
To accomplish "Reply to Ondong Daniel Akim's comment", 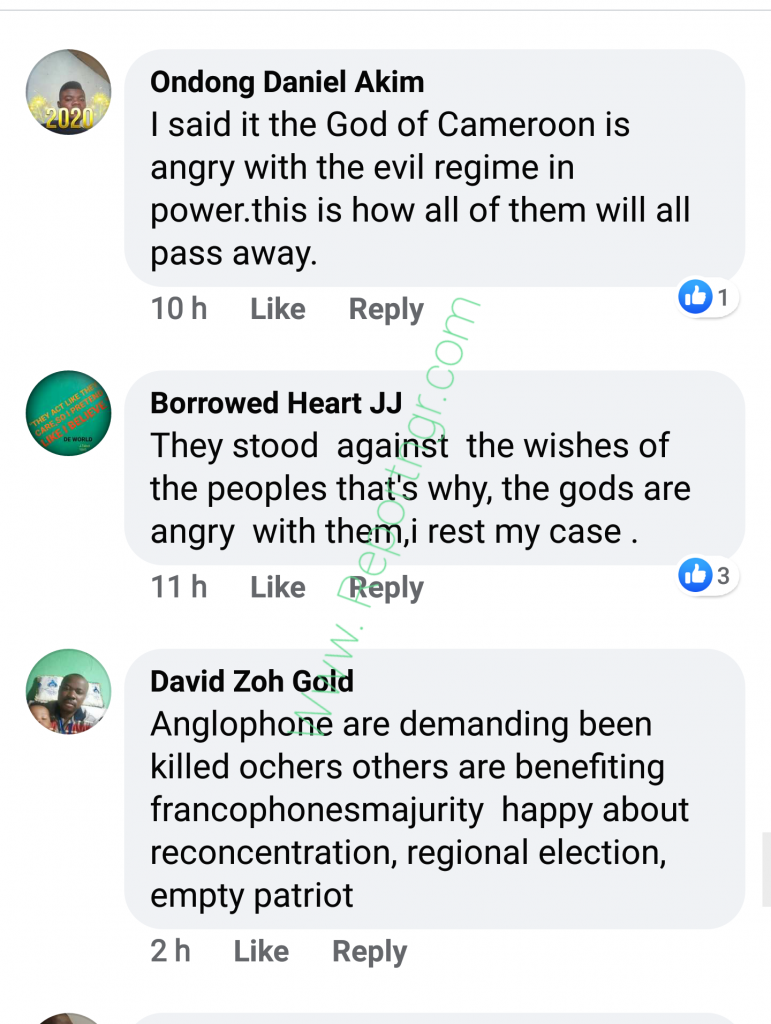I will [385, 310].
